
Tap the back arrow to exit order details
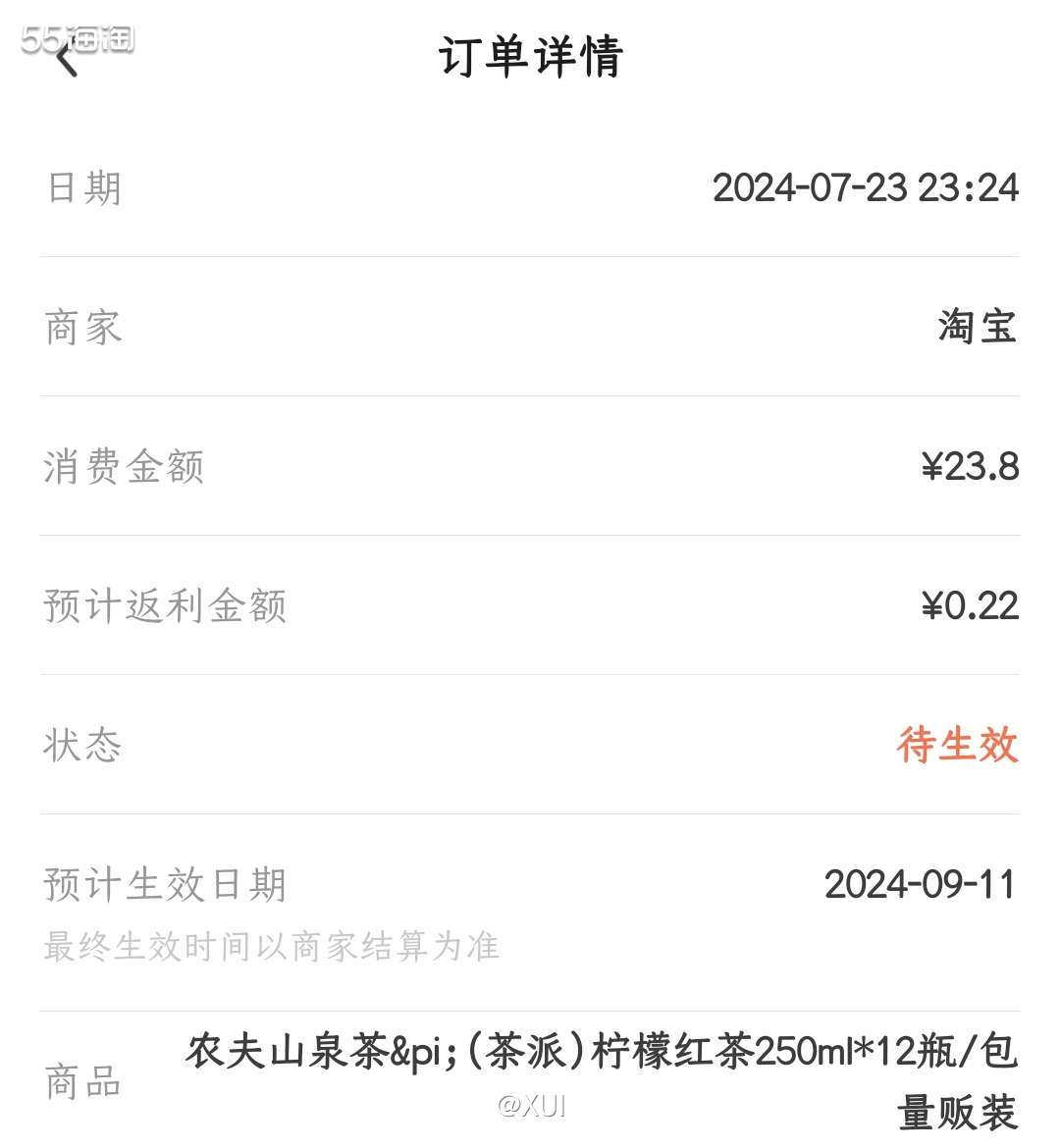click(x=65, y=59)
